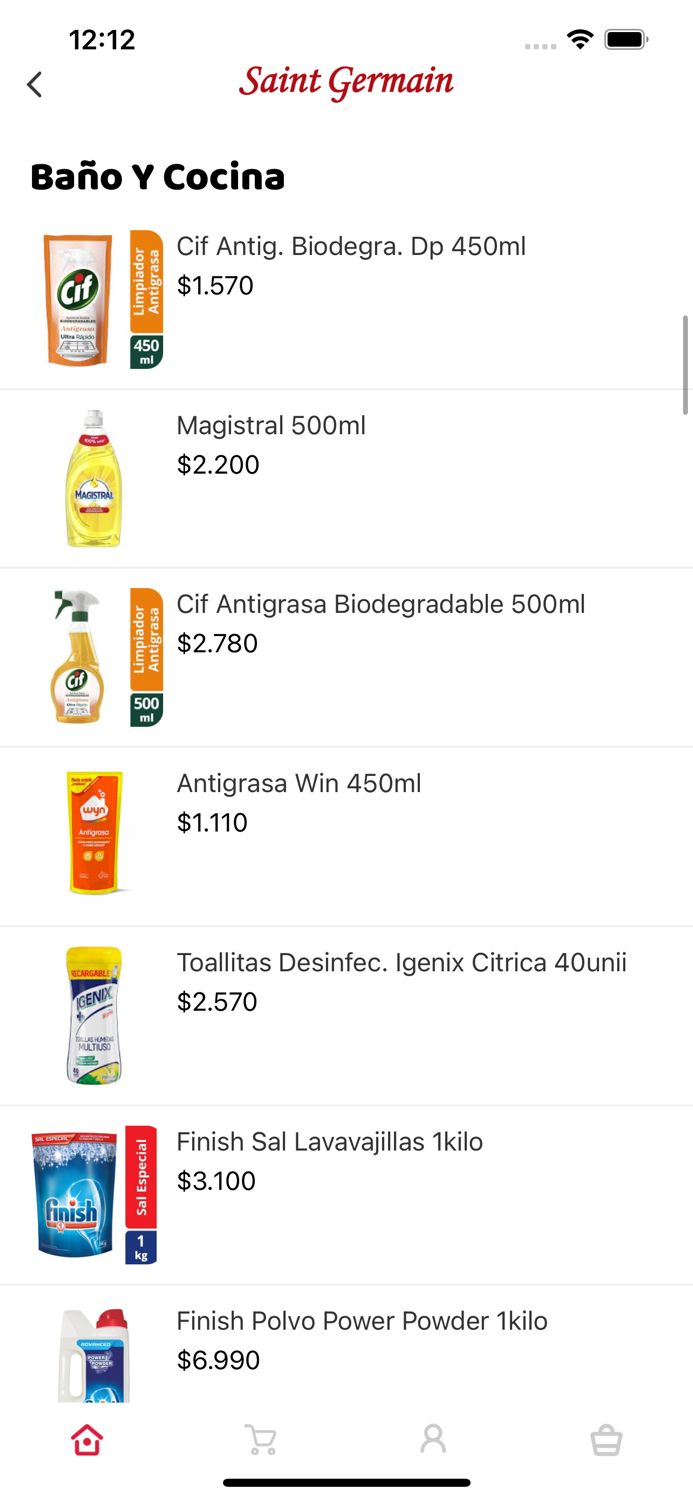Tap Toallitas Desinfec. Igenix Citrica product
This screenshot has height=1500, width=693.
coord(401,963)
